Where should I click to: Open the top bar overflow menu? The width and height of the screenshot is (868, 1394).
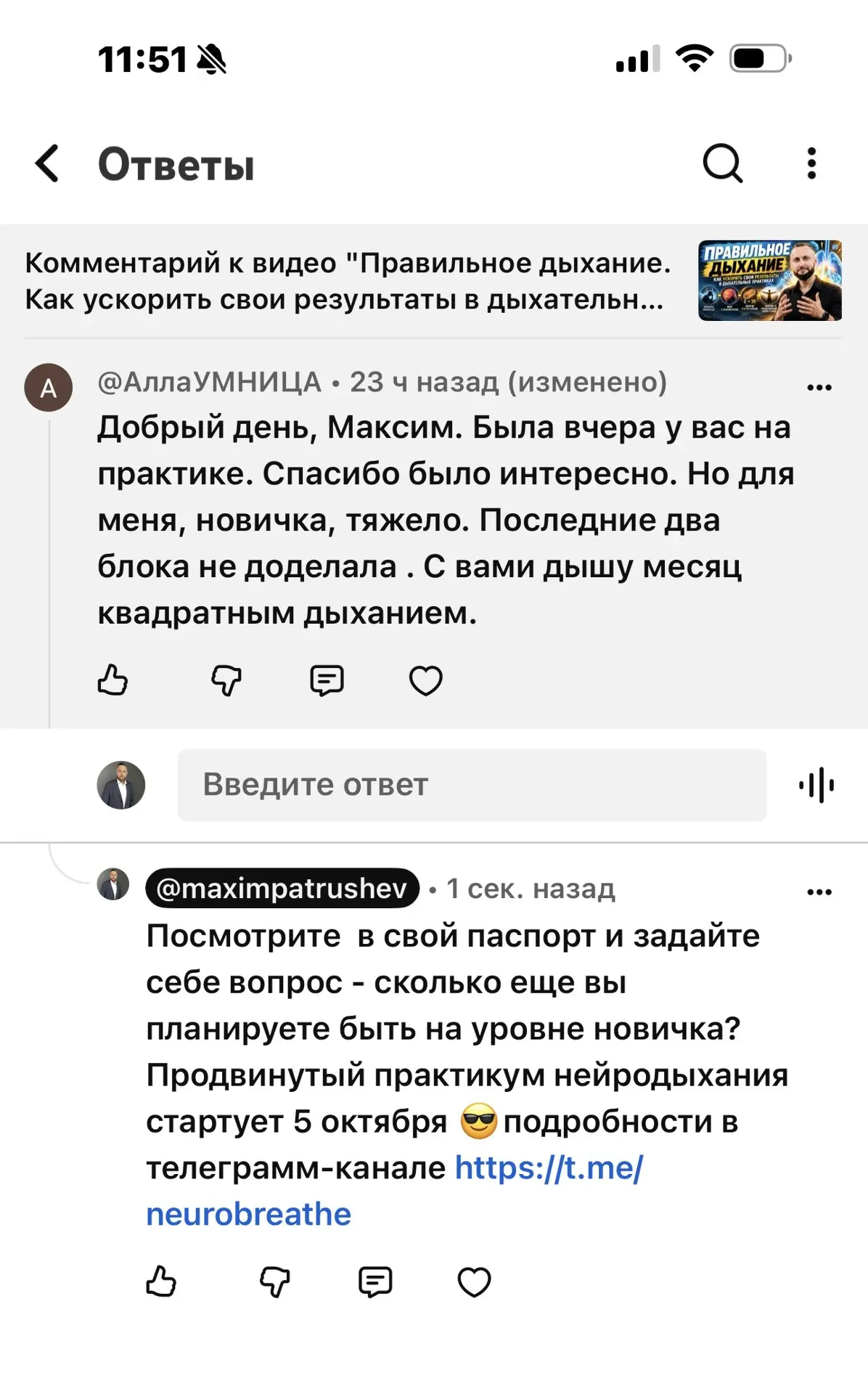[x=811, y=163]
